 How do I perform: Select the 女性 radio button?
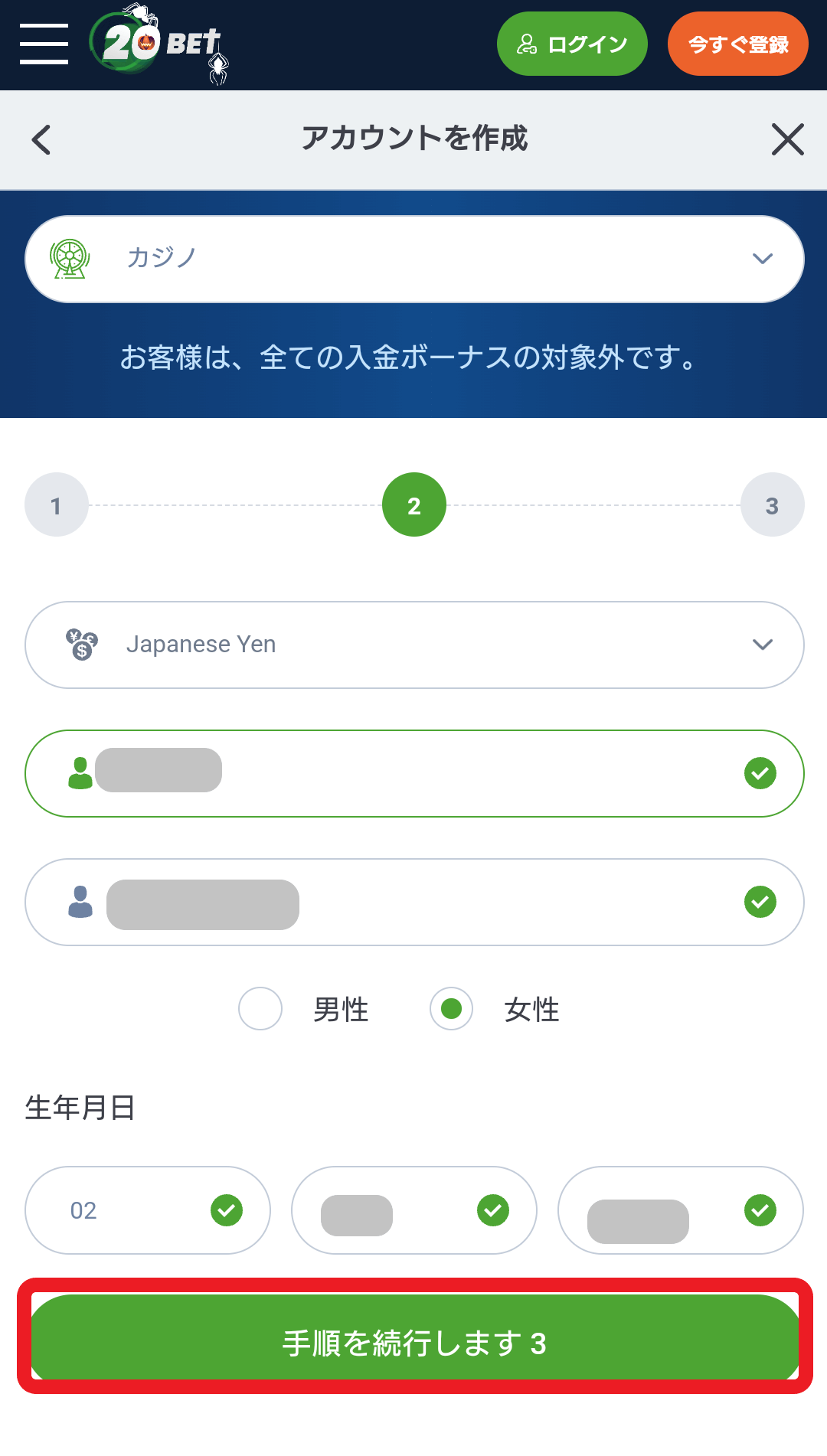click(x=451, y=1009)
